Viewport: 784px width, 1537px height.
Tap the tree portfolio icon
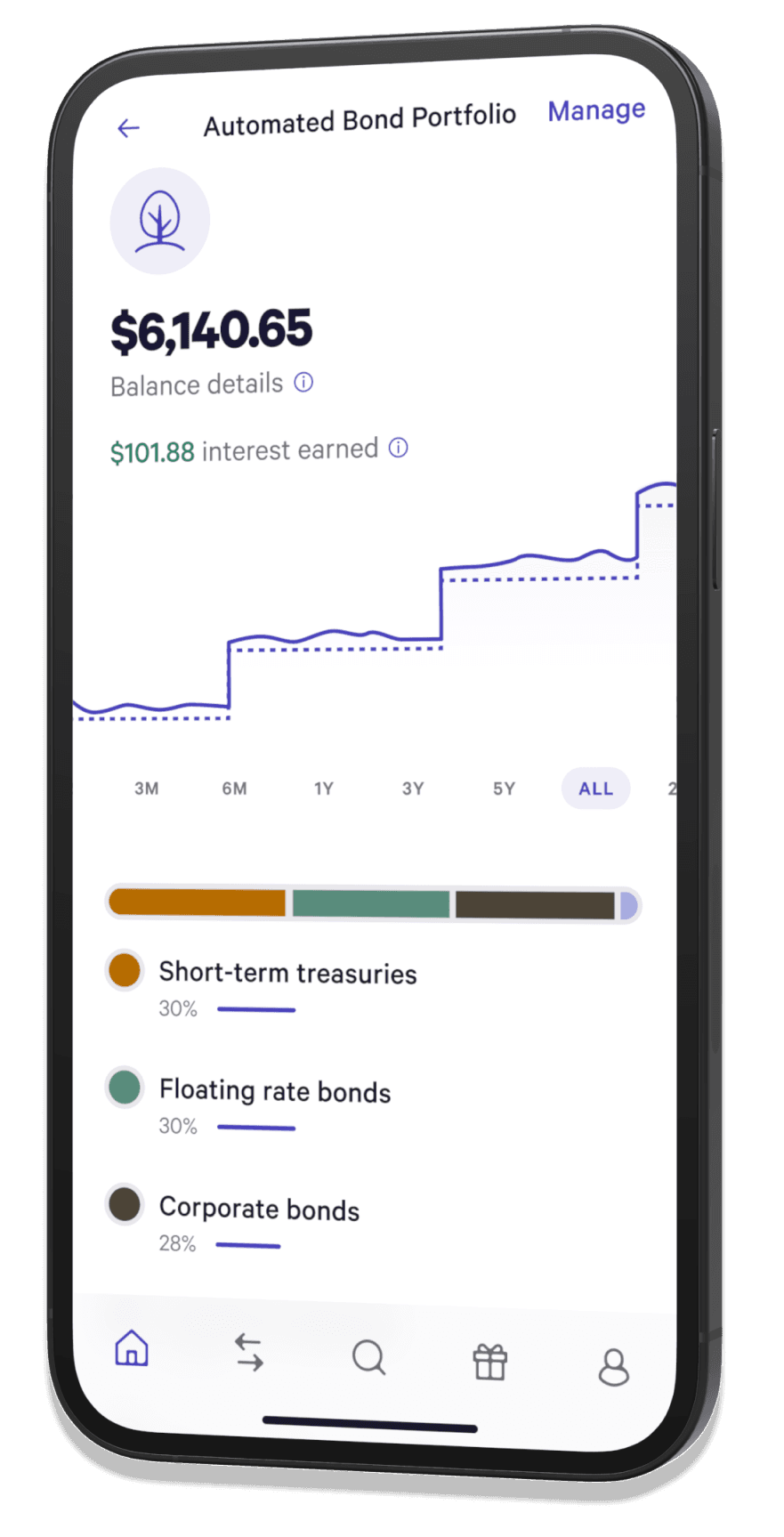point(159,219)
